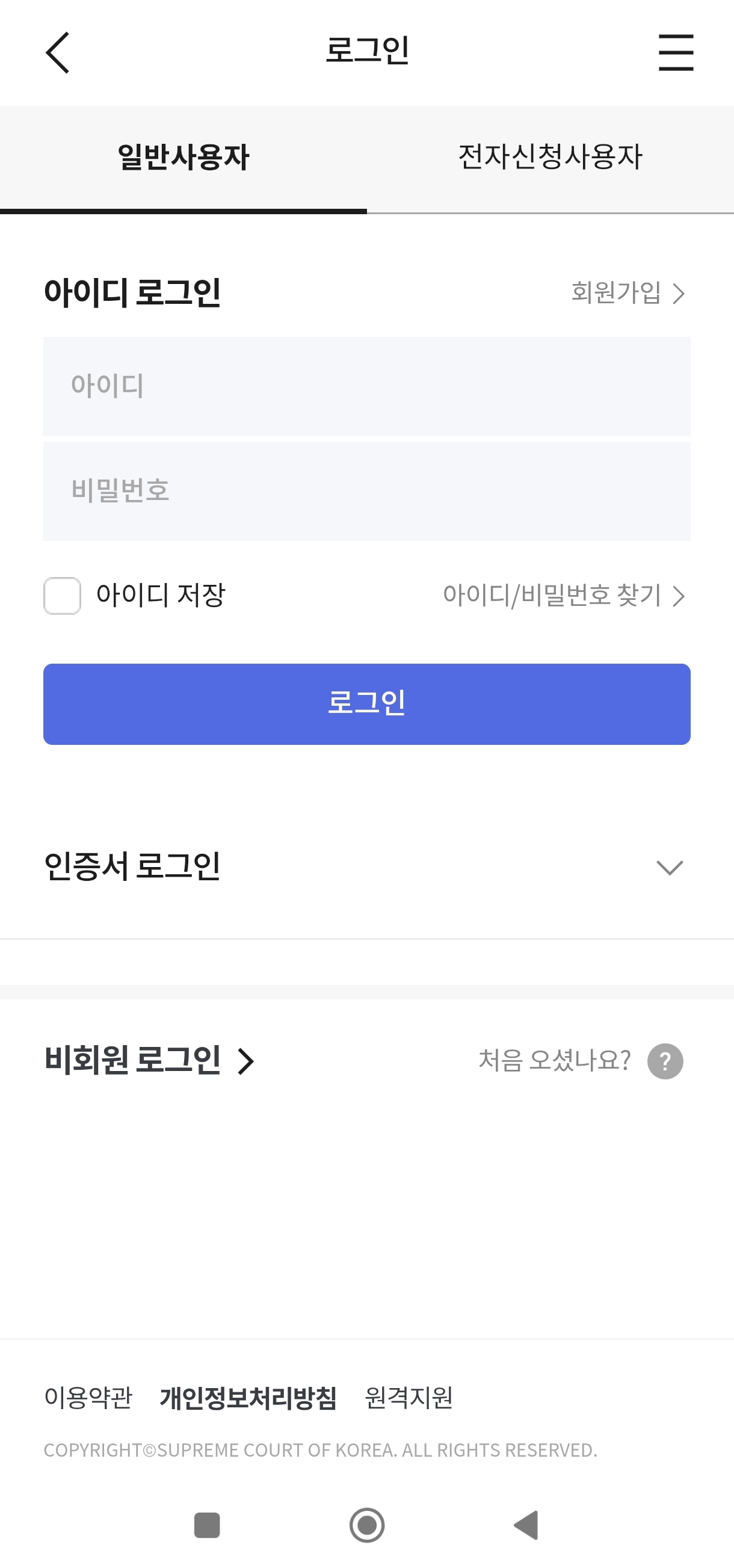Open 원격지원 remote support link

409,1398
